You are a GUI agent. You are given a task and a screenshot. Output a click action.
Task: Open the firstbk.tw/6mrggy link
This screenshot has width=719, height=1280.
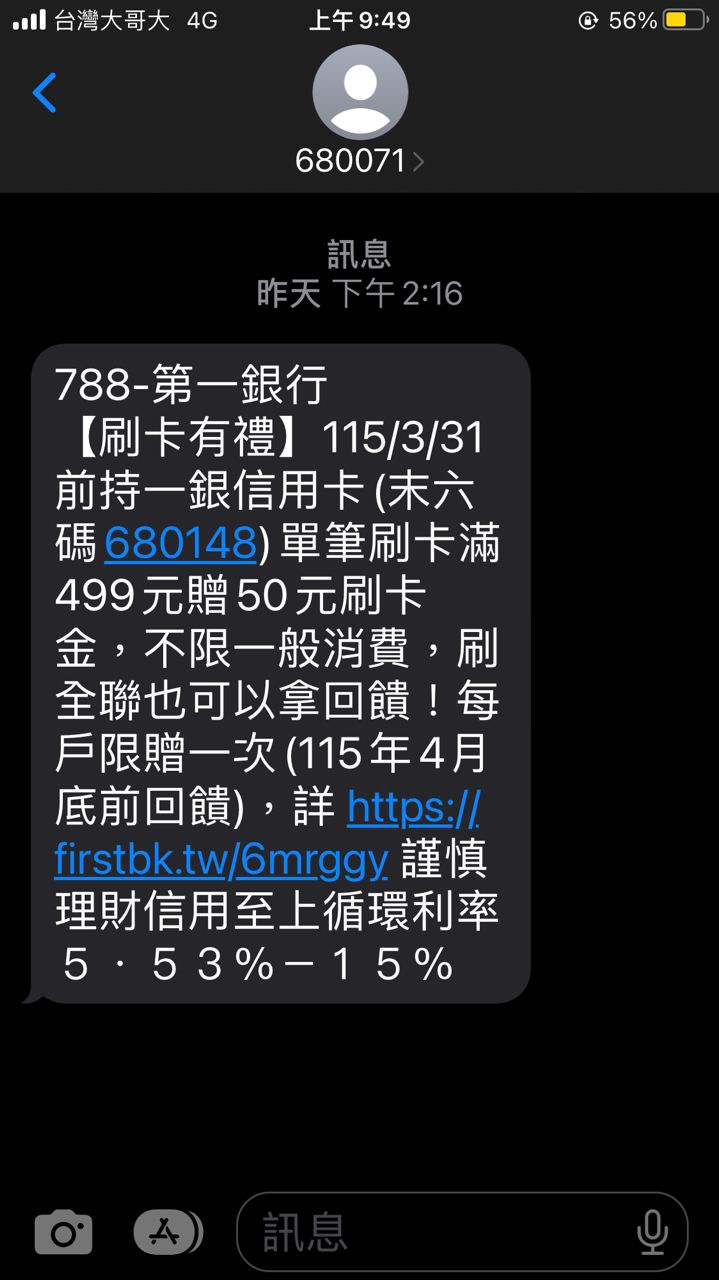pyautogui.click(x=220, y=858)
